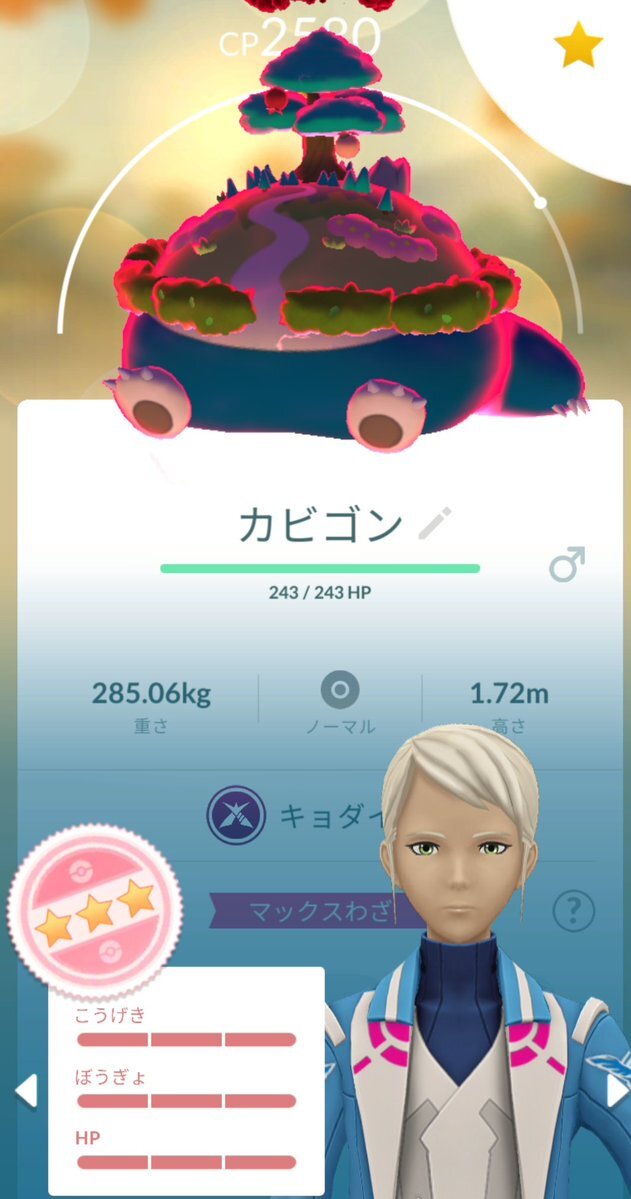Go to the previous Pokémon with the left arrow

click(24, 1091)
